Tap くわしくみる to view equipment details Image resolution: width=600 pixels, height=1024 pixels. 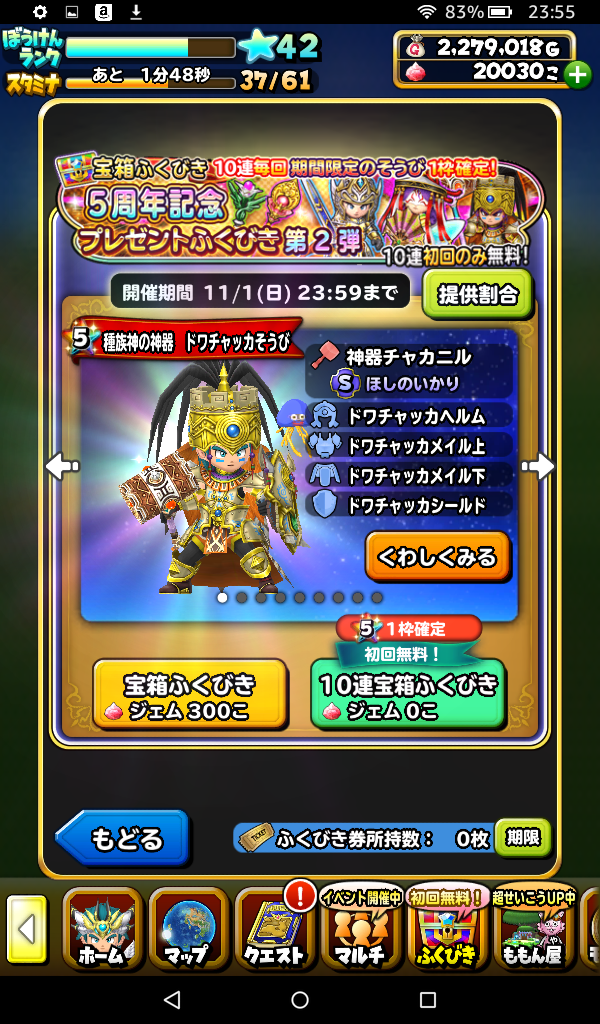coord(438,556)
